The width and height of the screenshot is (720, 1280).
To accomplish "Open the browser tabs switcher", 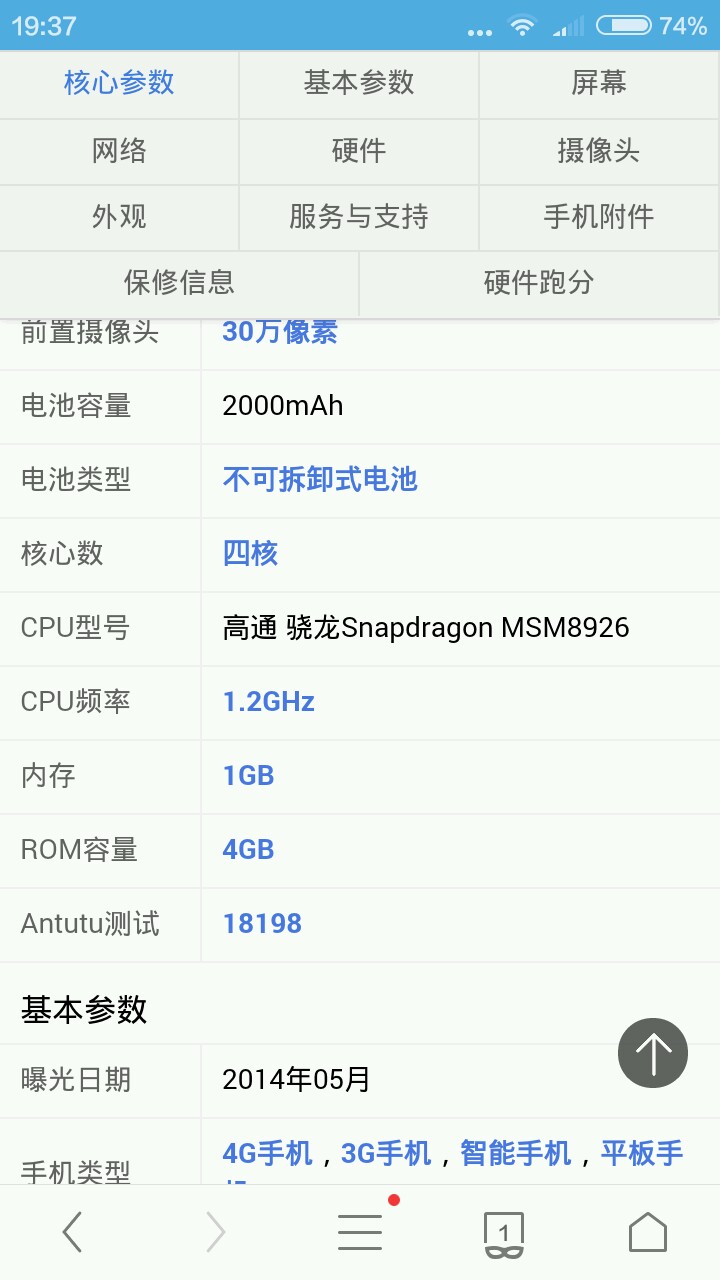I will tap(504, 1233).
